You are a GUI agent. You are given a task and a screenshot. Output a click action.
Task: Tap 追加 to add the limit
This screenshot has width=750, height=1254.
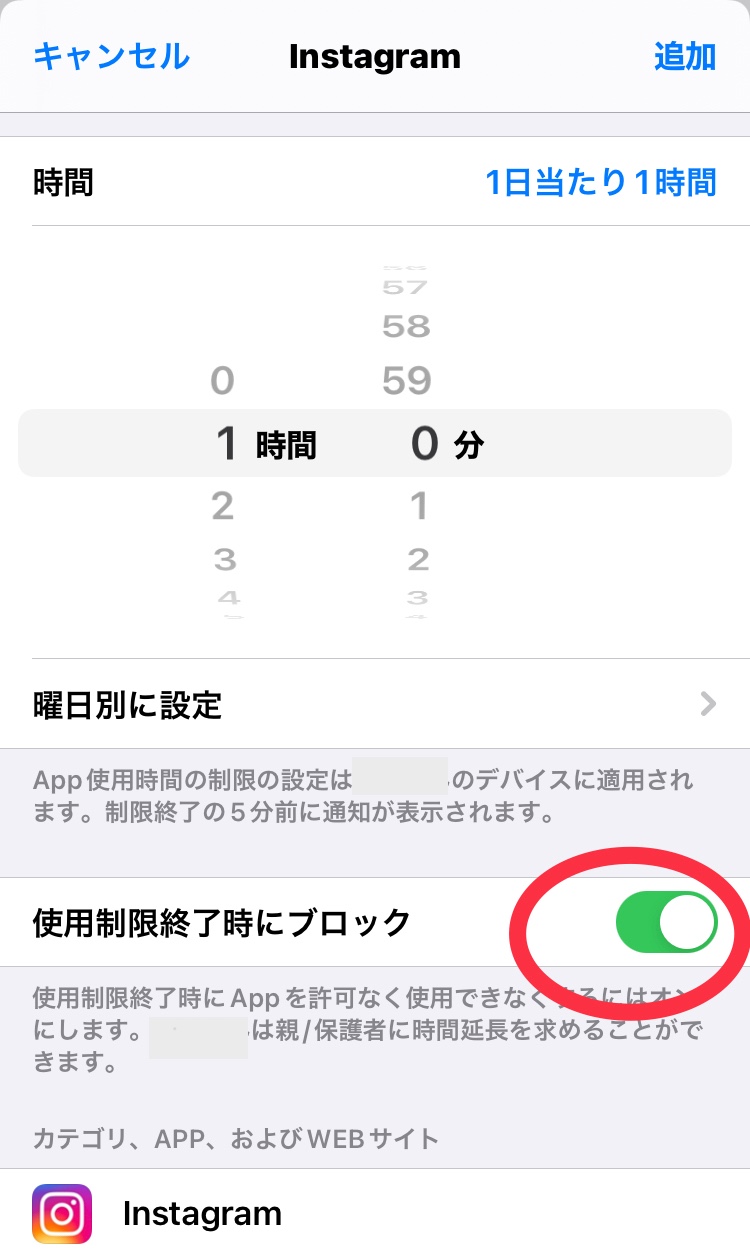click(x=685, y=56)
